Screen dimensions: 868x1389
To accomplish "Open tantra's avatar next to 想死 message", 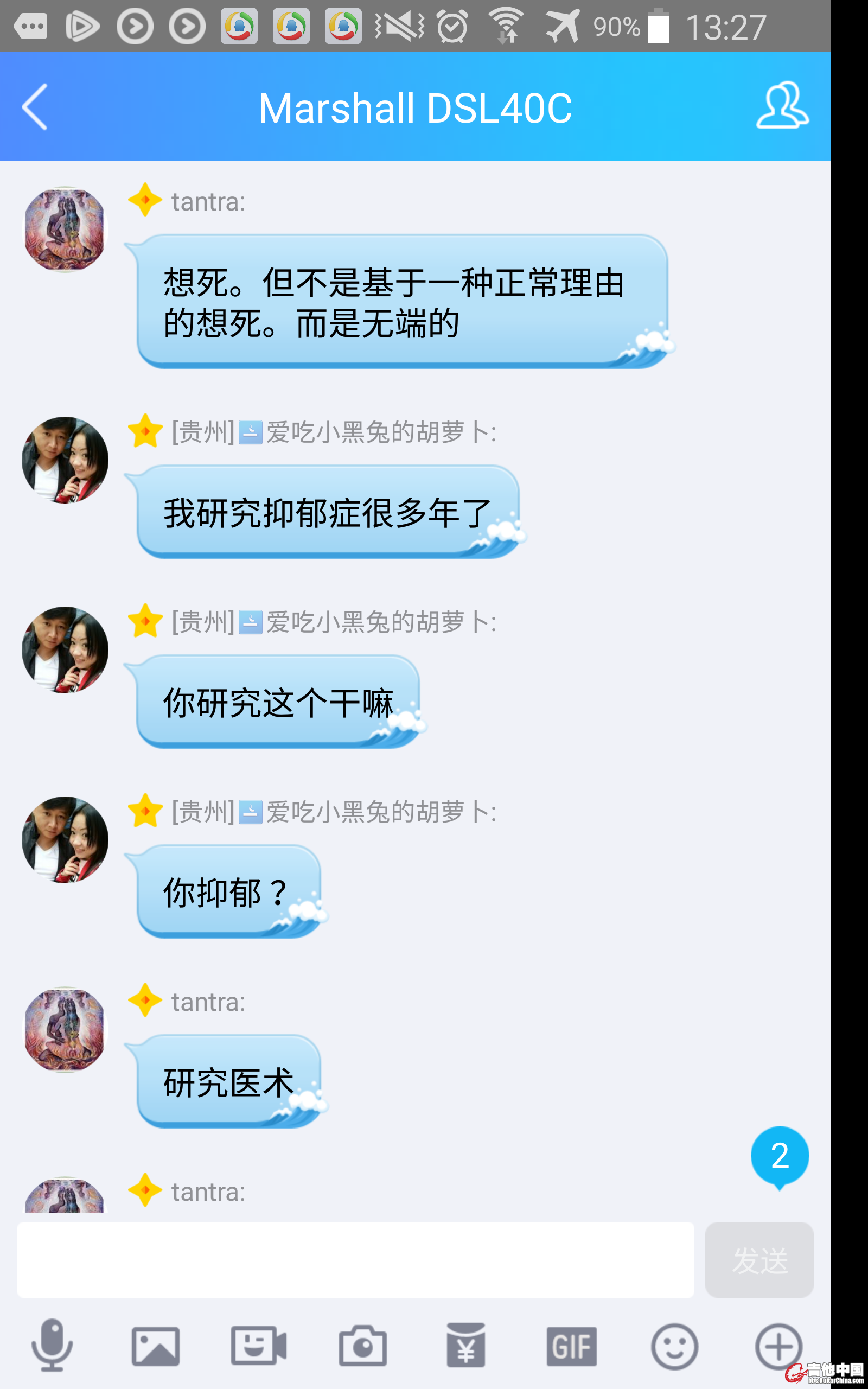I will (x=65, y=229).
